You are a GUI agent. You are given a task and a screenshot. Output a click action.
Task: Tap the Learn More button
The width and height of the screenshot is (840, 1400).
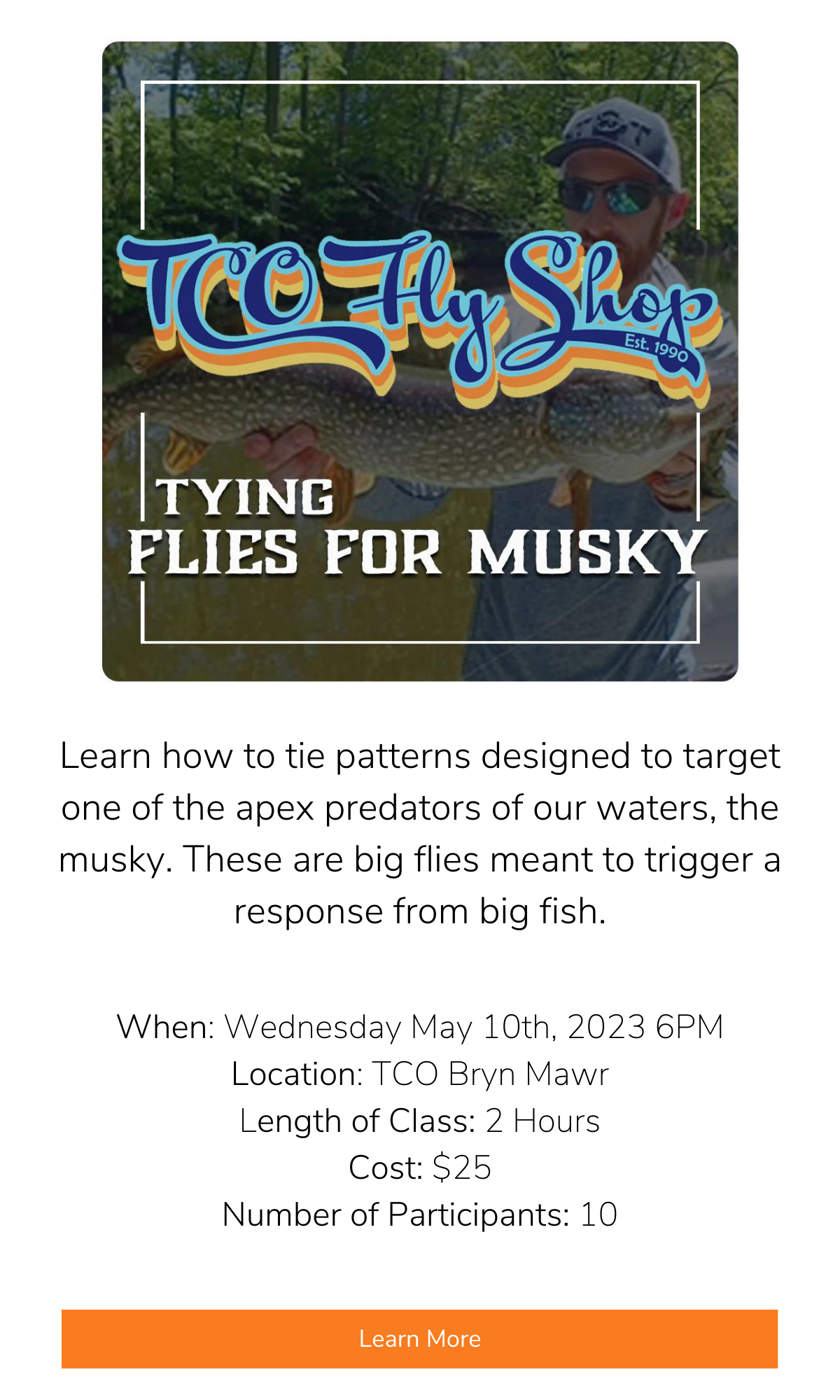coord(419,1338)
